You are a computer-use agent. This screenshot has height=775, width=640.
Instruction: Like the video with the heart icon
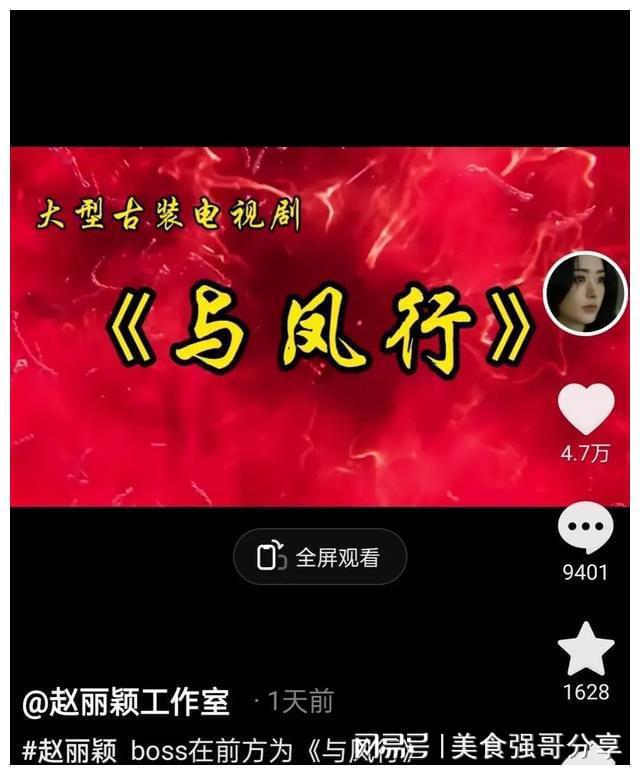tap(585, 409)
